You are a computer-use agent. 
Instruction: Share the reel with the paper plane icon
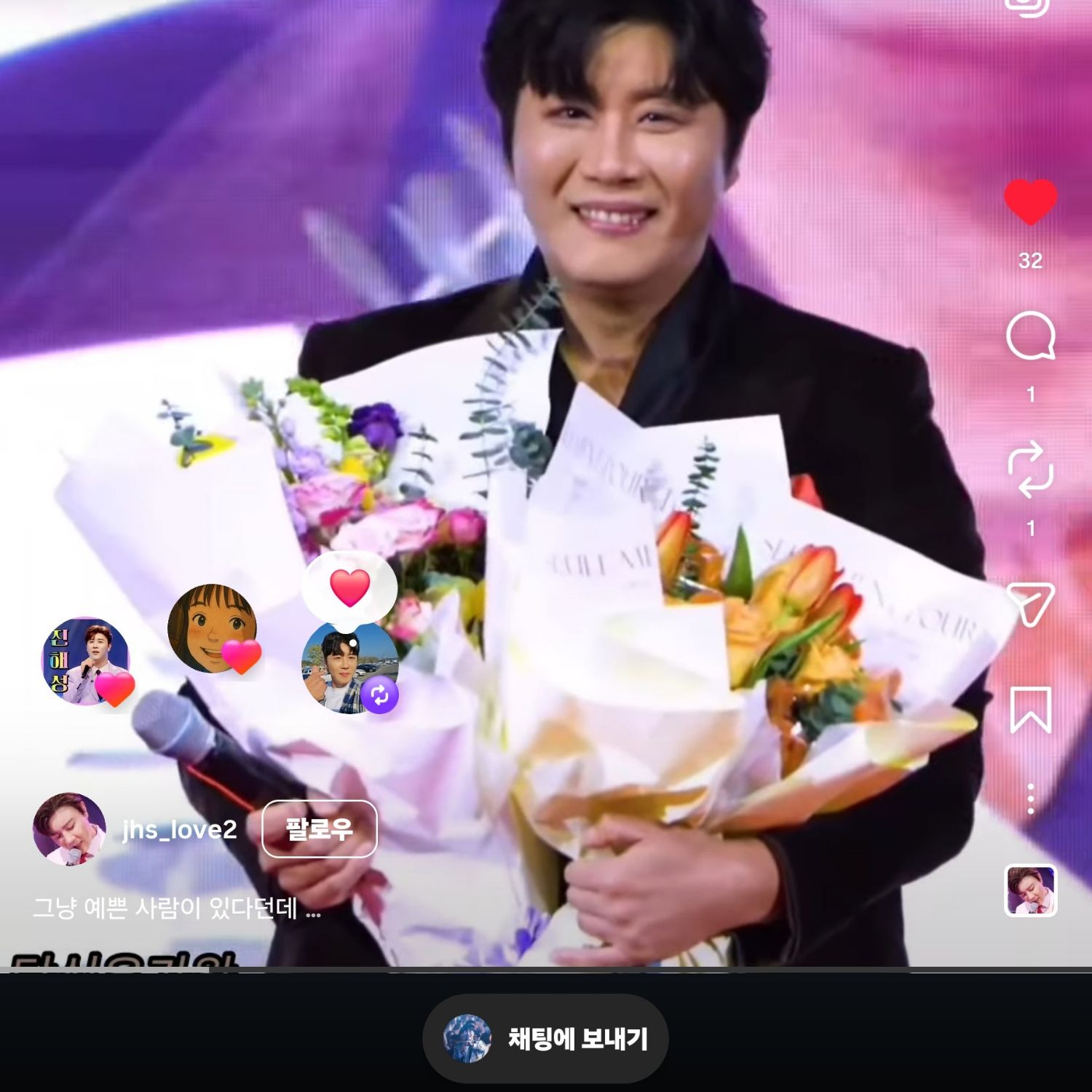[1030, 603]
